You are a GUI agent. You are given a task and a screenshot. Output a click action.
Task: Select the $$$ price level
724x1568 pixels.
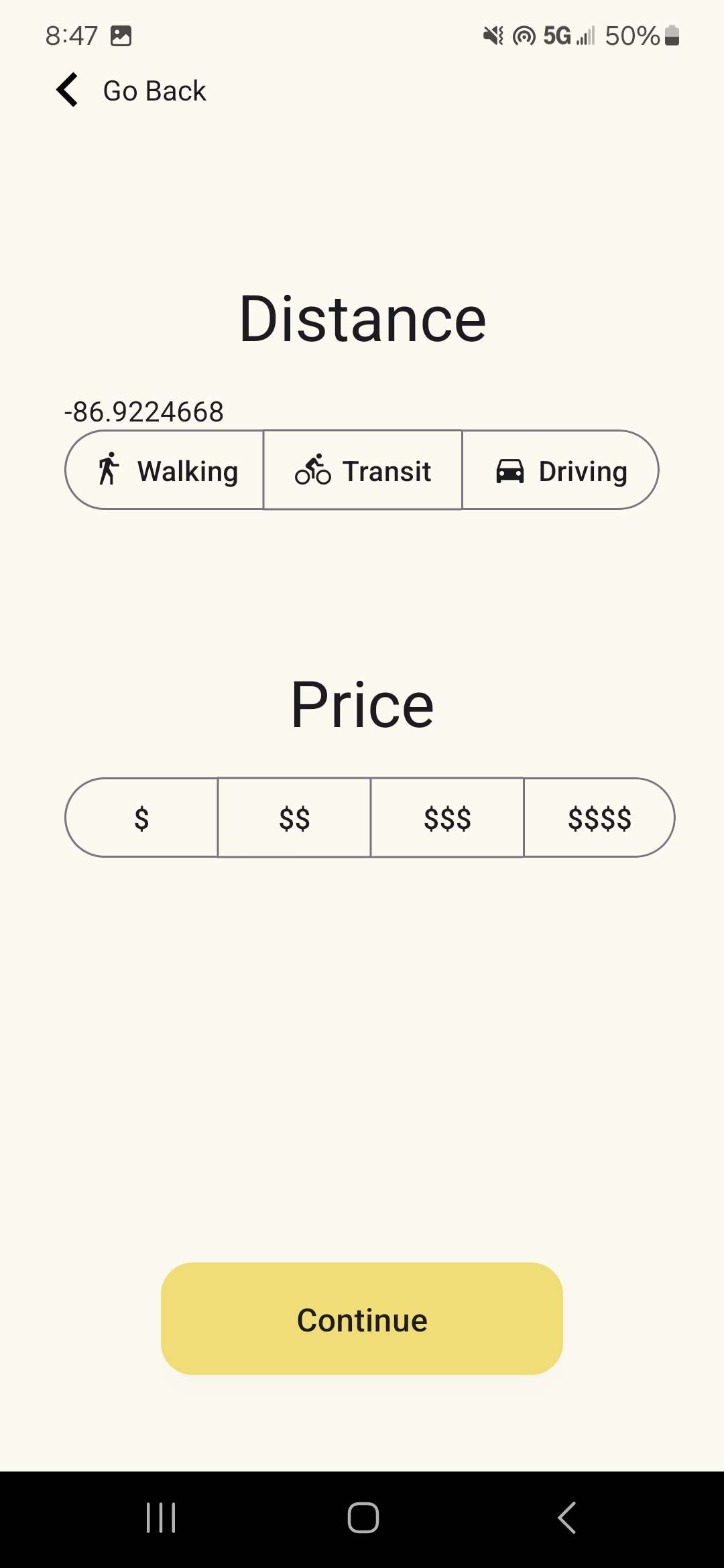click(447, 818)
